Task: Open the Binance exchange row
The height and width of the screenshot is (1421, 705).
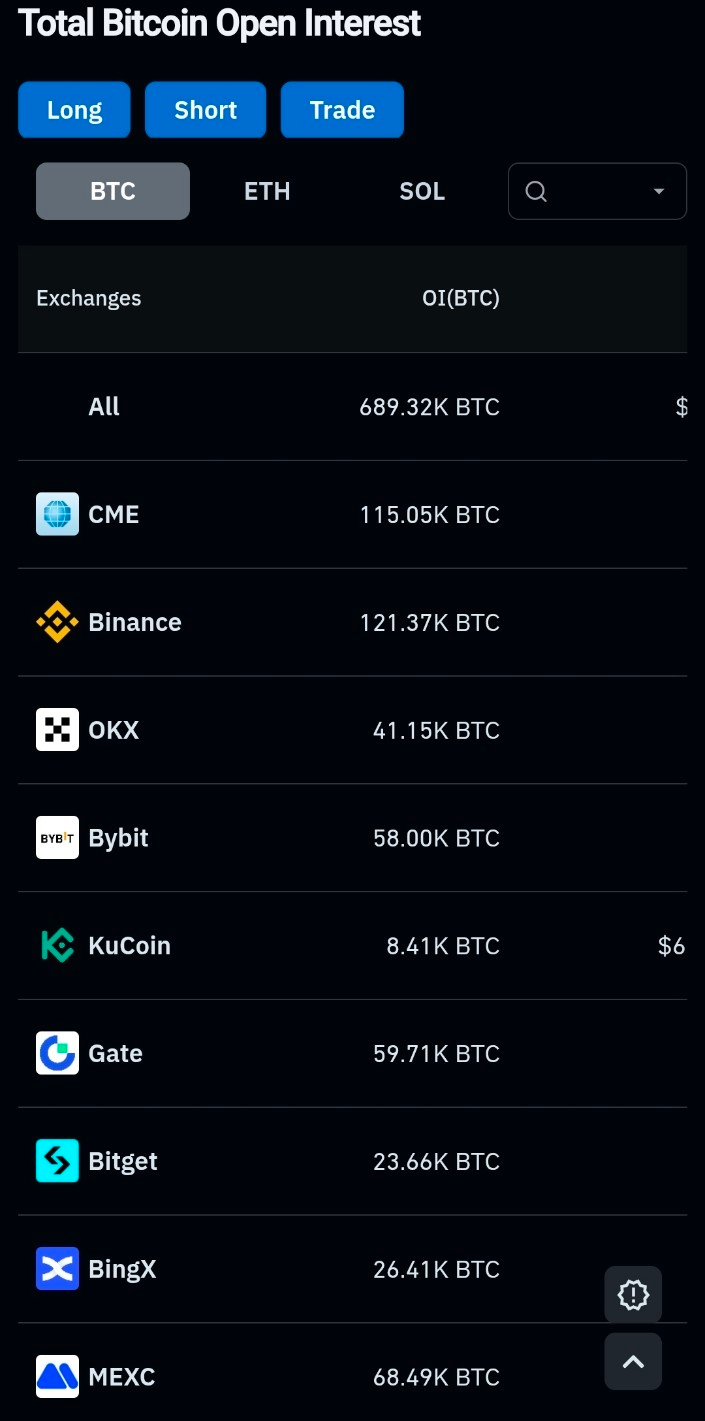Action: [x=134, y=623]
